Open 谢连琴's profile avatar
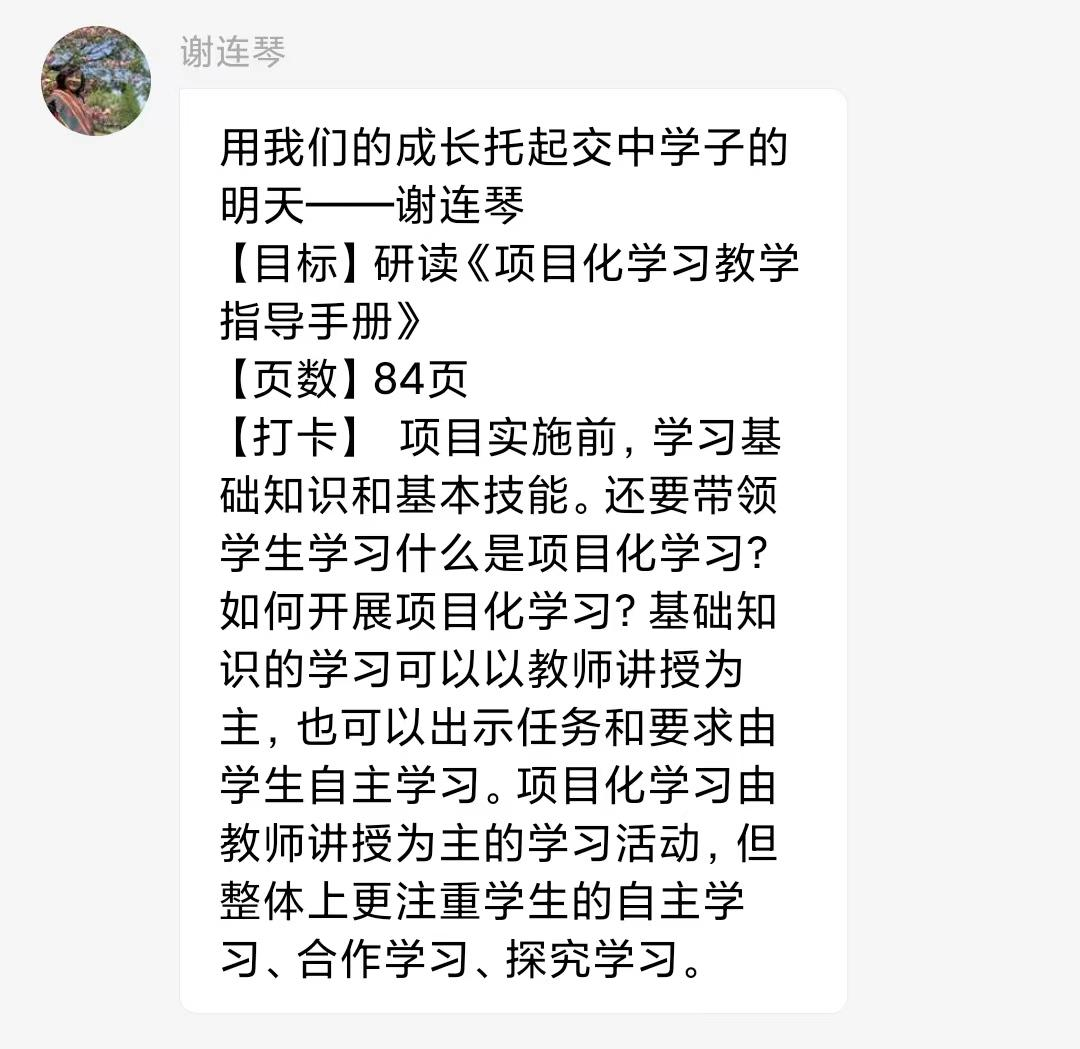The height and width of the screenshot is (1049, 1080). pos(96,81)
